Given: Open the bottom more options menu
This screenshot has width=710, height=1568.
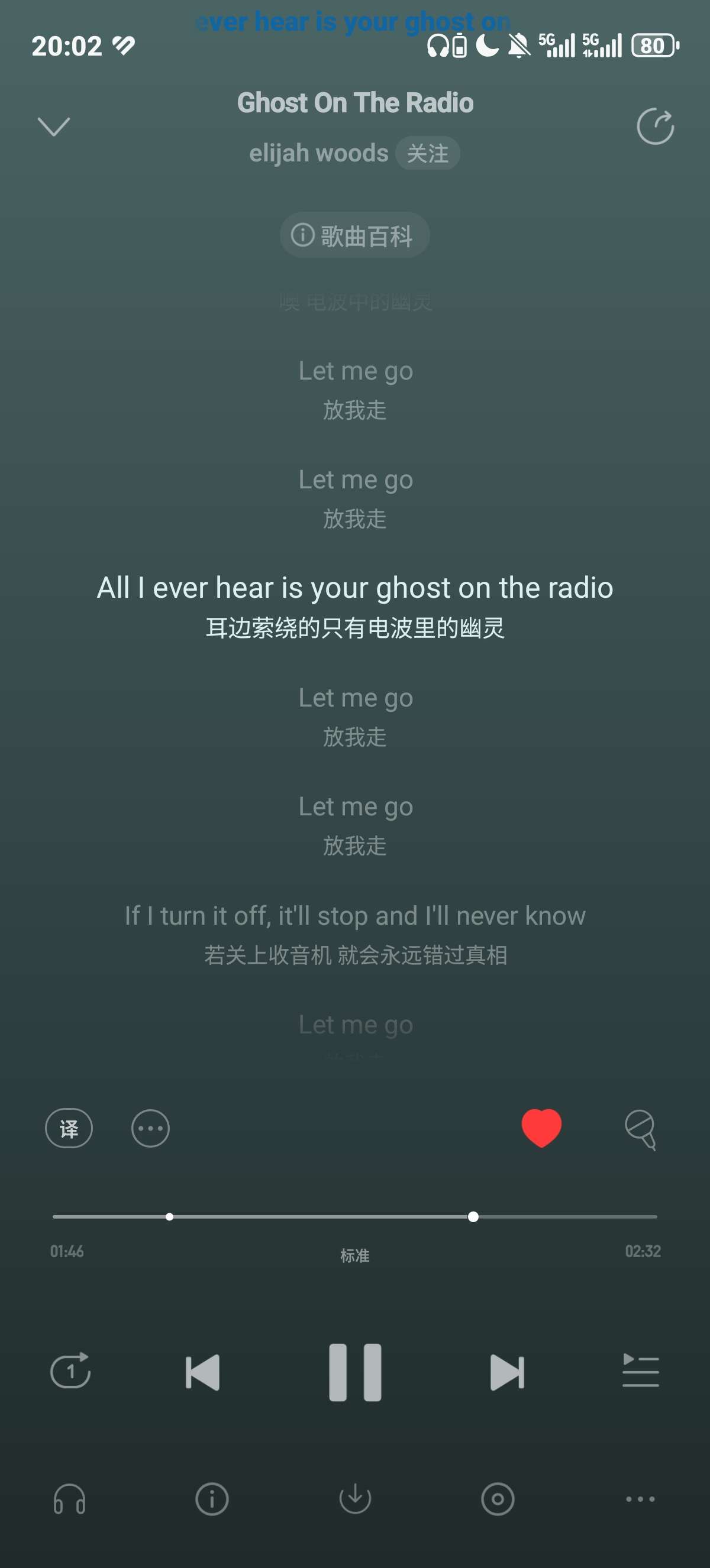Looking at the screenshot, I should [641, 1499].
